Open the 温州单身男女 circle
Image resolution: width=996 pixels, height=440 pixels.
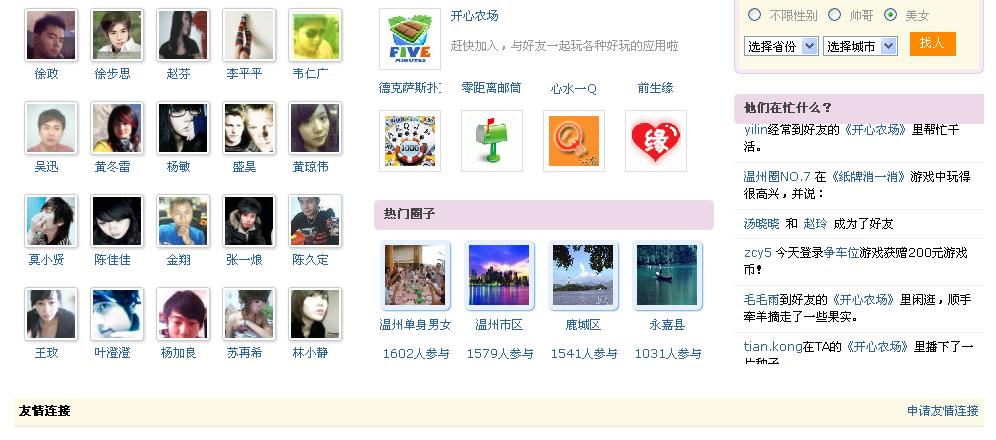[x=415, y=275]
